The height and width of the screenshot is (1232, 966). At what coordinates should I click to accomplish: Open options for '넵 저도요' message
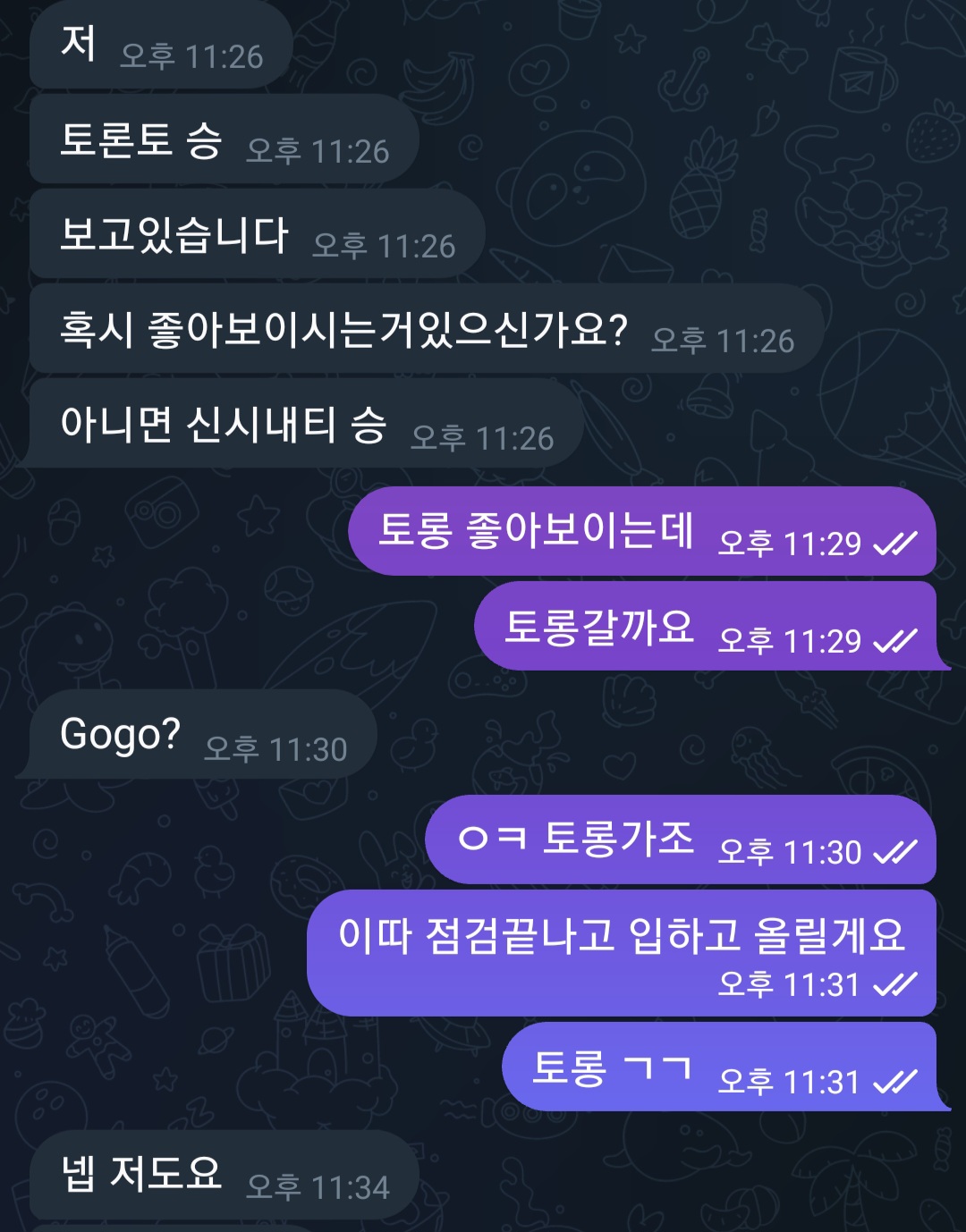[x=224, y=1175]
